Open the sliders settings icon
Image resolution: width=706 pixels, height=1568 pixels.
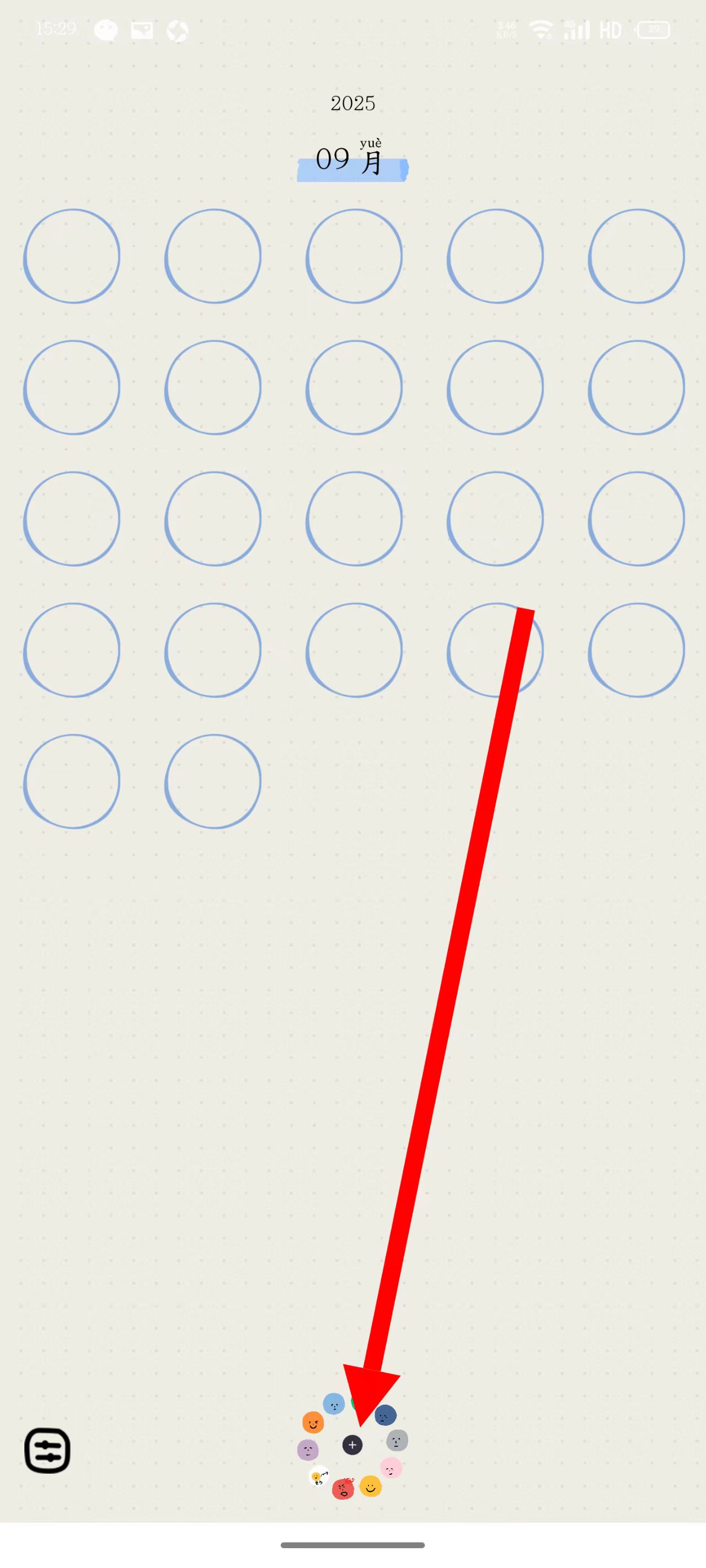point(47,1450)
